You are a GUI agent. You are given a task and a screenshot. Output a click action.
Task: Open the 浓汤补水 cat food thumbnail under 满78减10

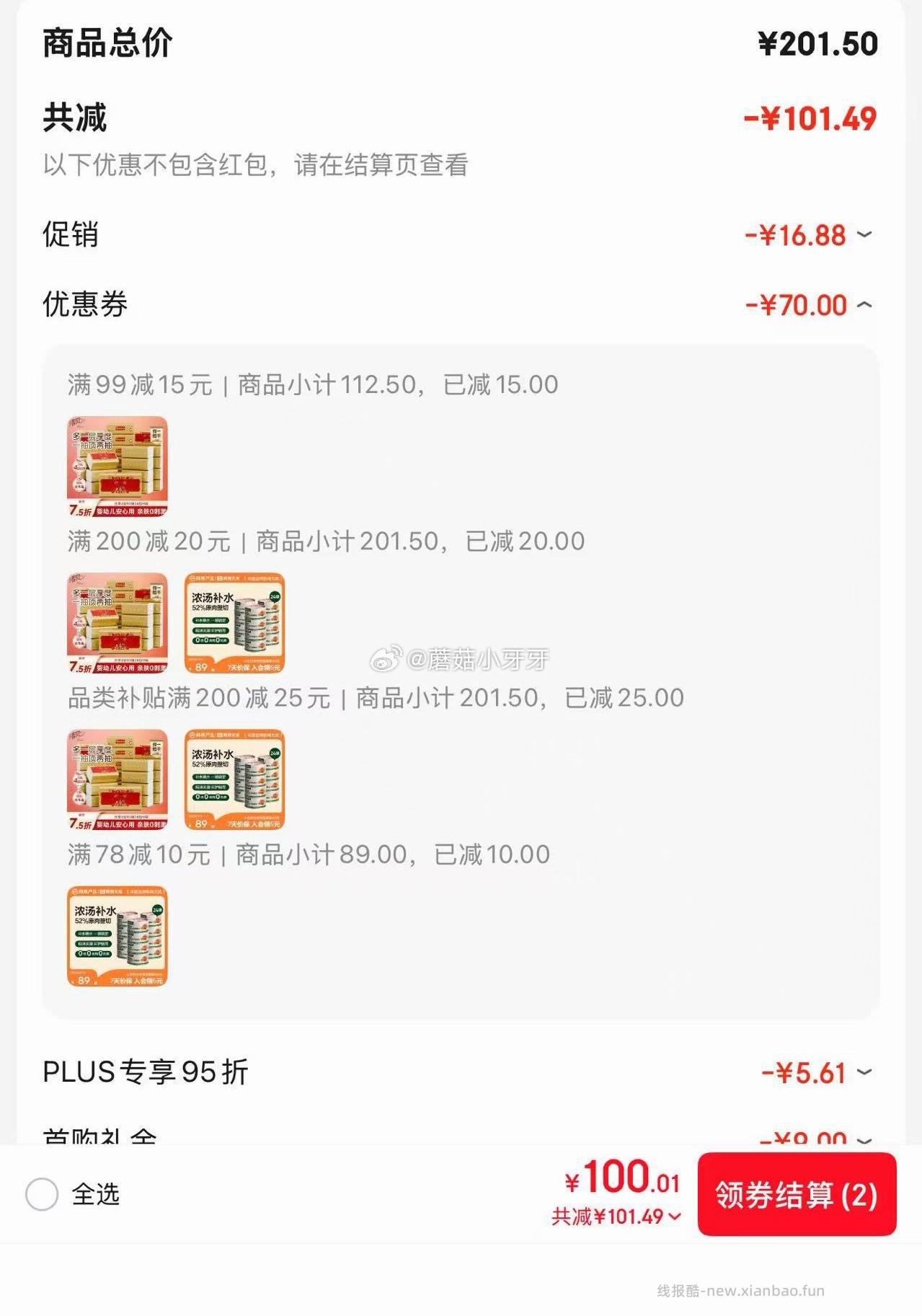[x=116, y=937]
